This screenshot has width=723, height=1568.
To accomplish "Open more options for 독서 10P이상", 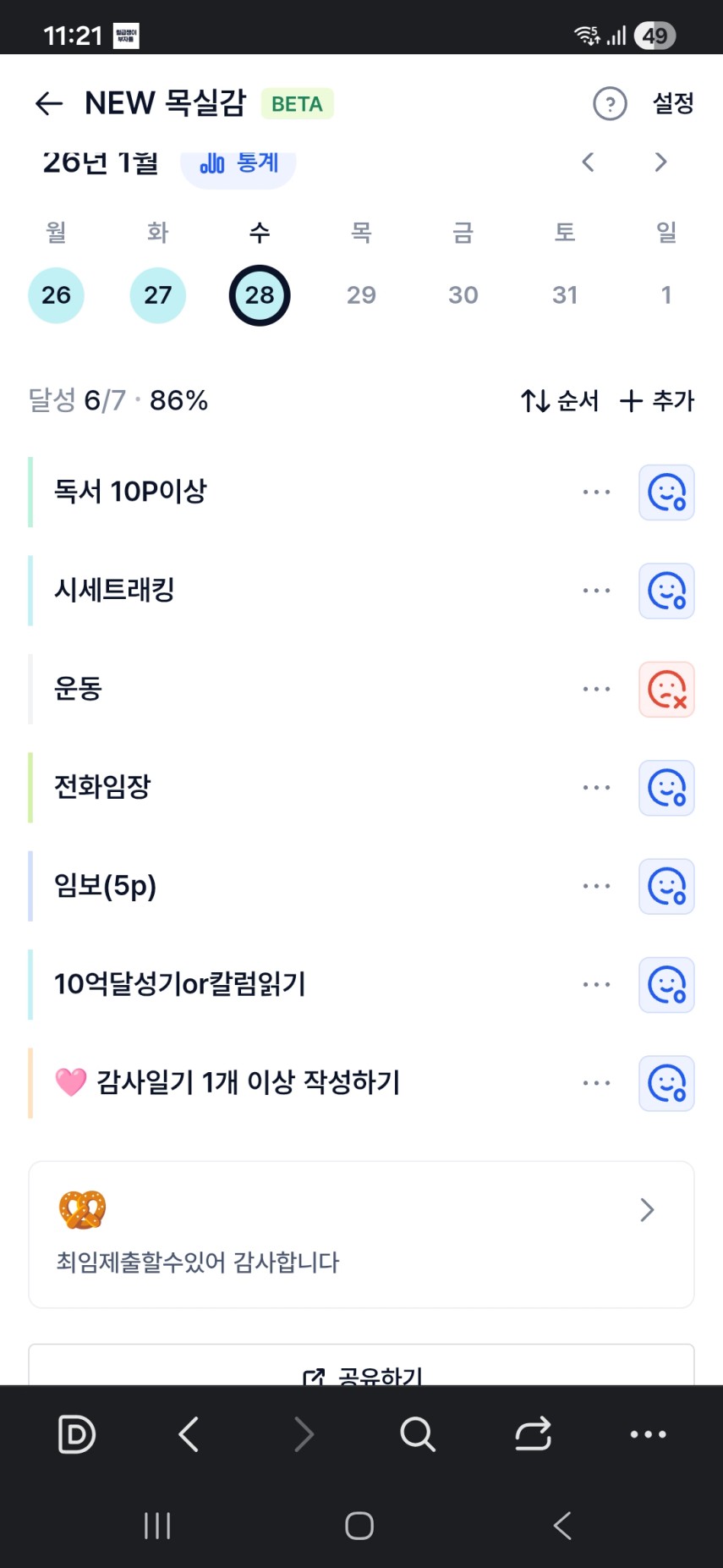I will point(596,492).
